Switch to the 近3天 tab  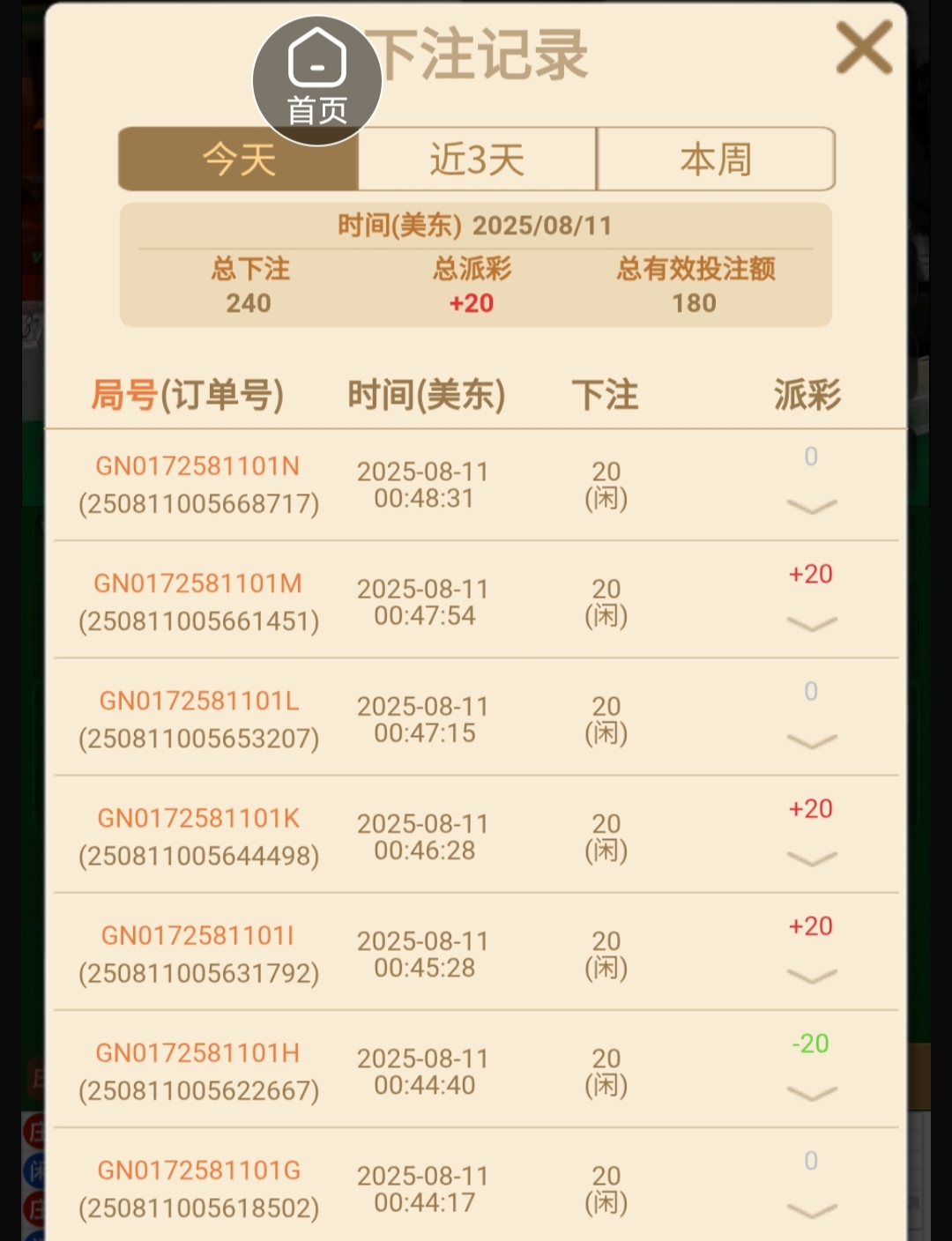point(477,160)
